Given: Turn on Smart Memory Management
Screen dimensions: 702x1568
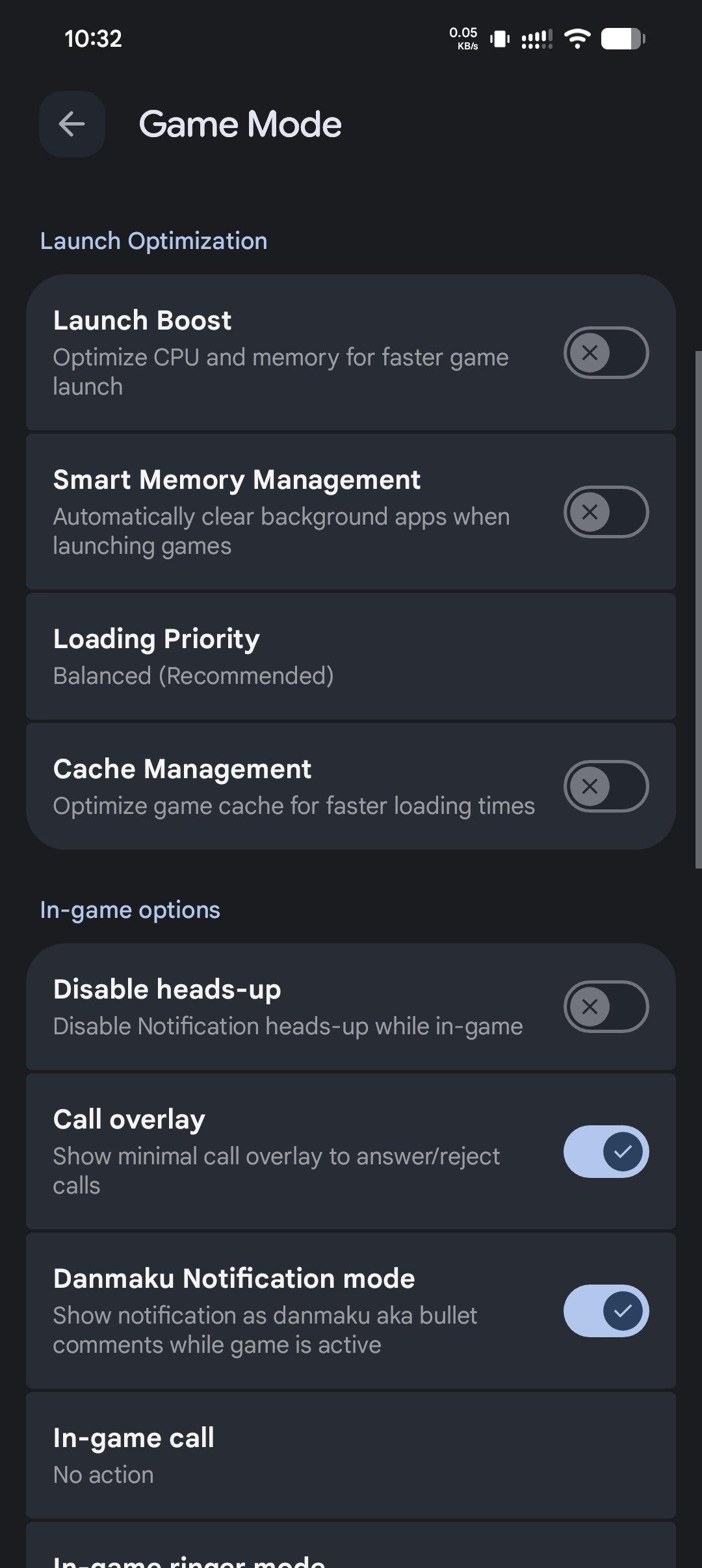Looking at the screenshot, I should (606, 512).
